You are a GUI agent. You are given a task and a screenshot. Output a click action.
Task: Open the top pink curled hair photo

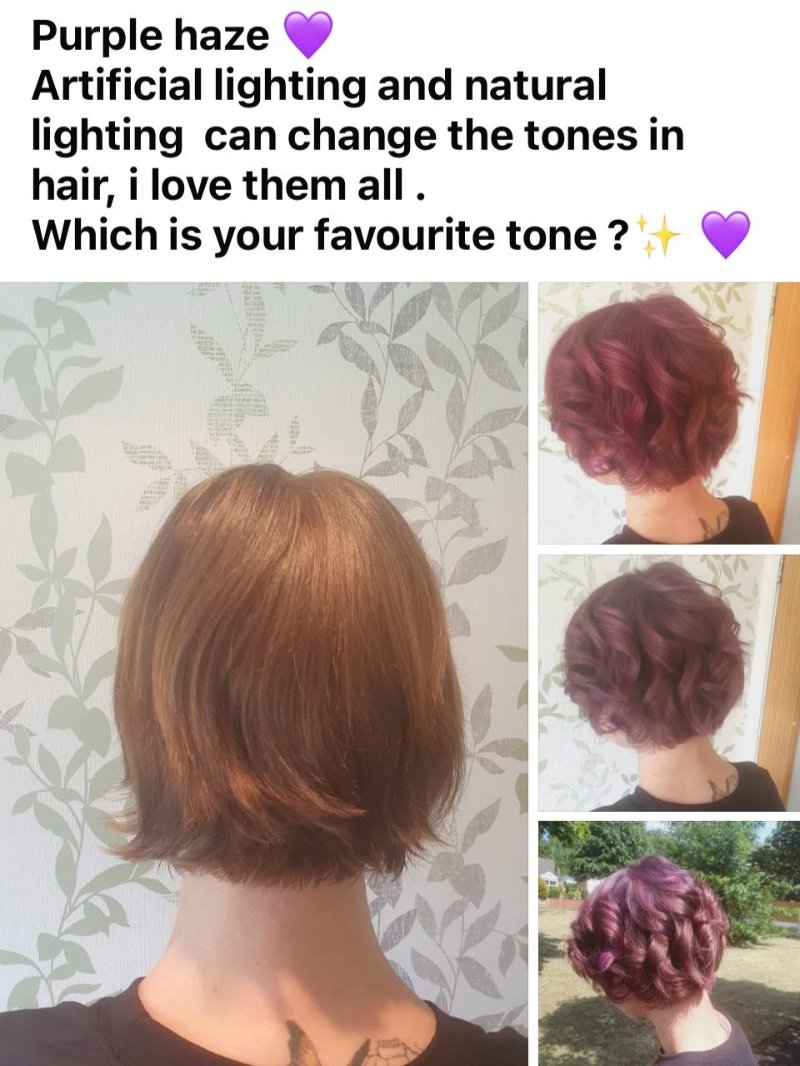tap(668, 413)
